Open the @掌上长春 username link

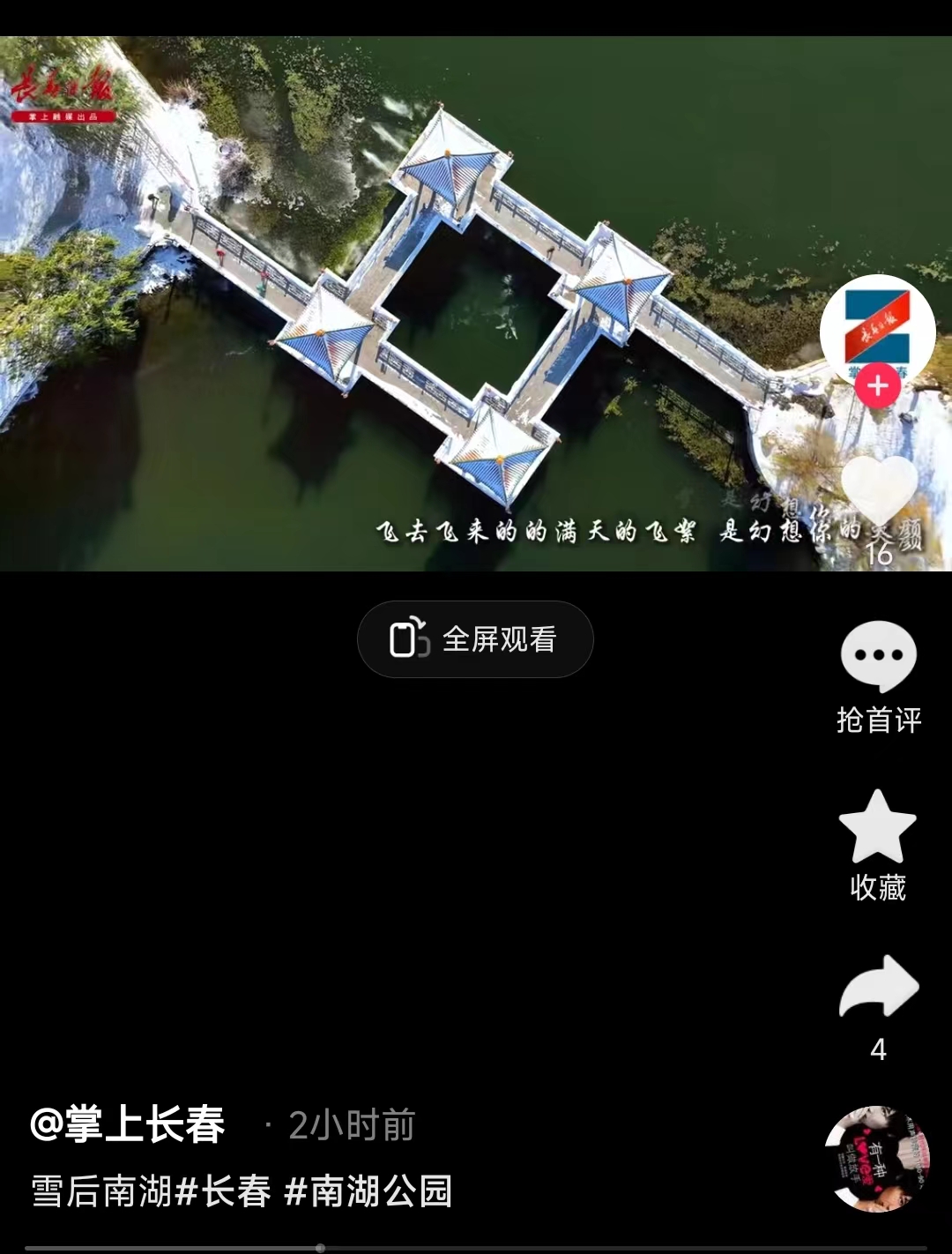(129, 1125)
